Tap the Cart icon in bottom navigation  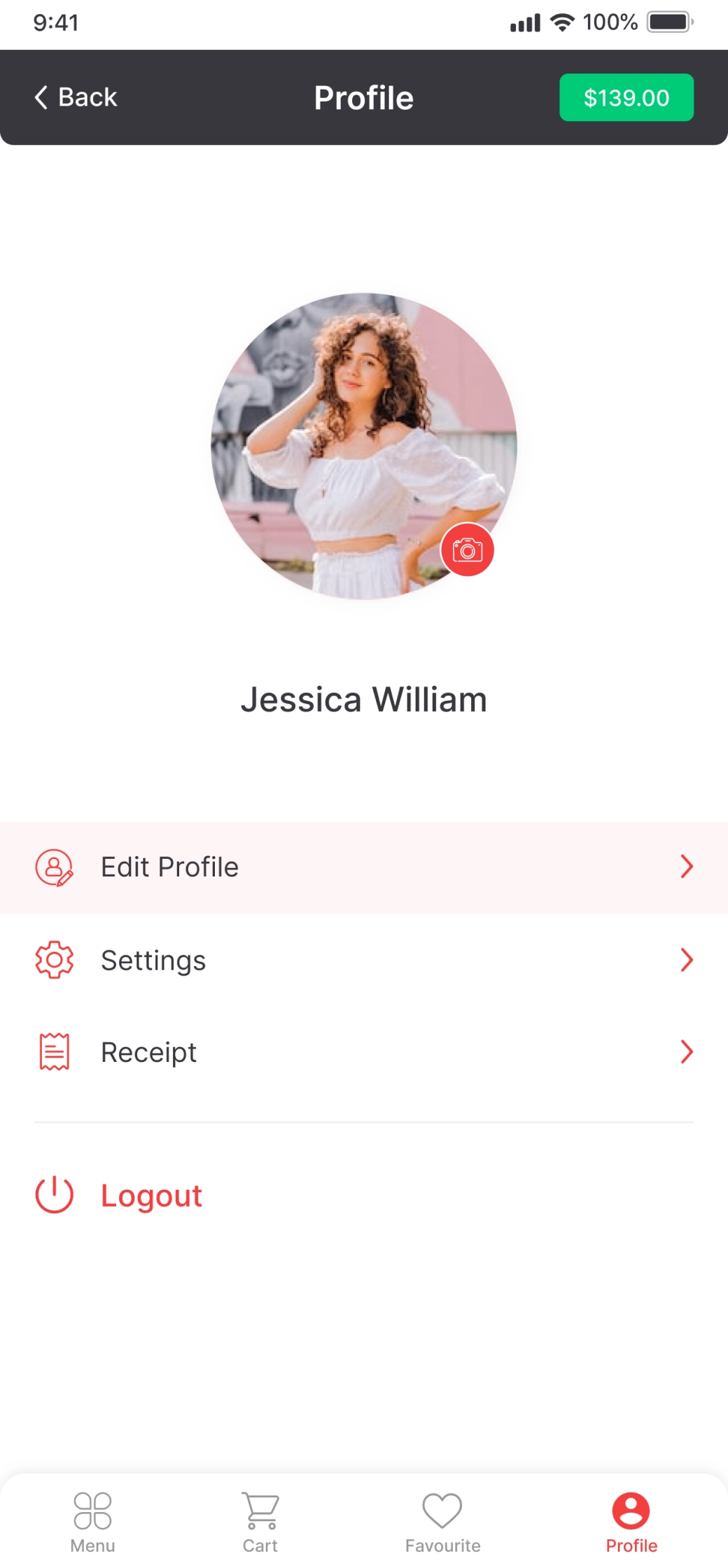(x=260, y=1507)
